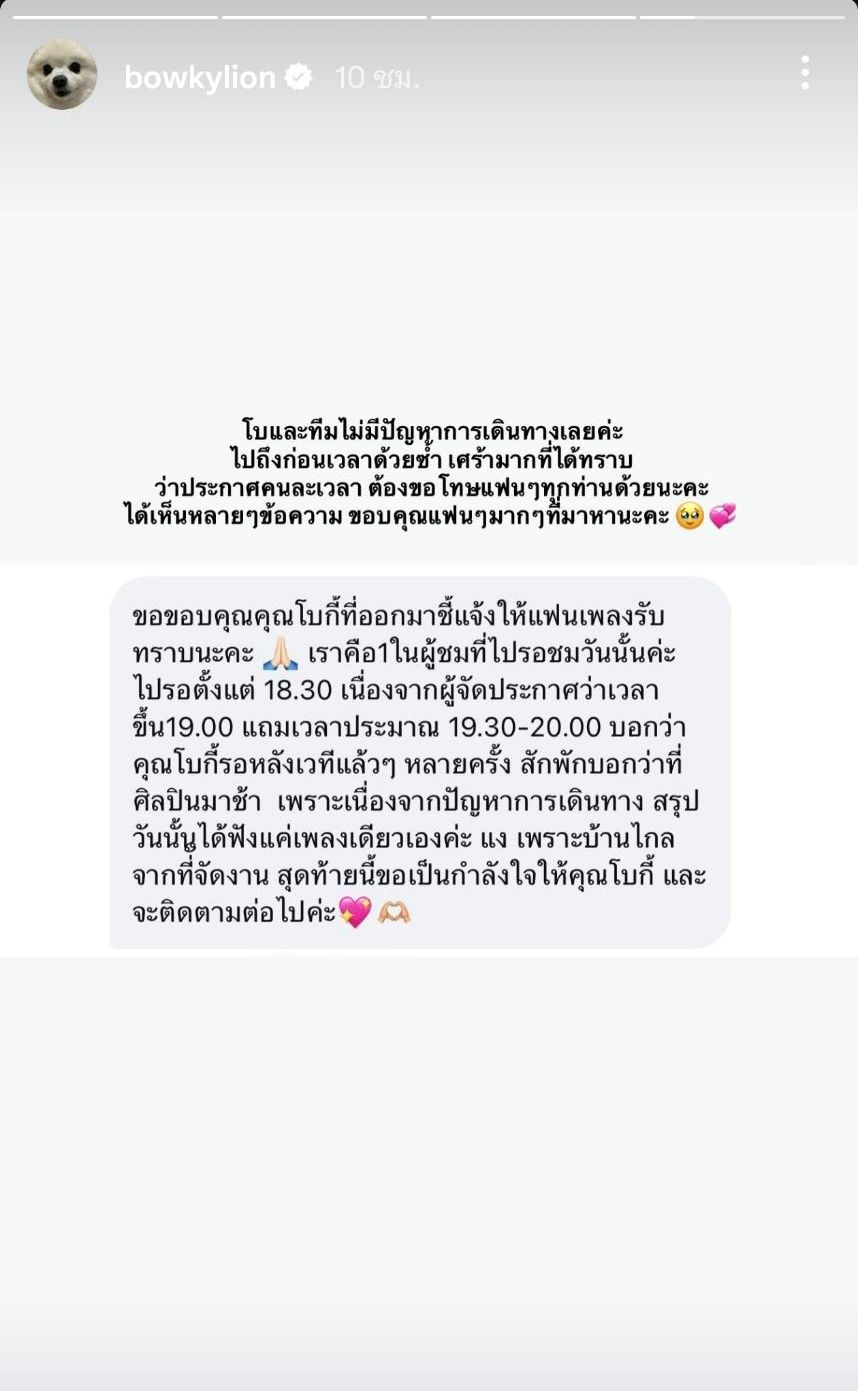Open the story options menu

coord(804,73)
